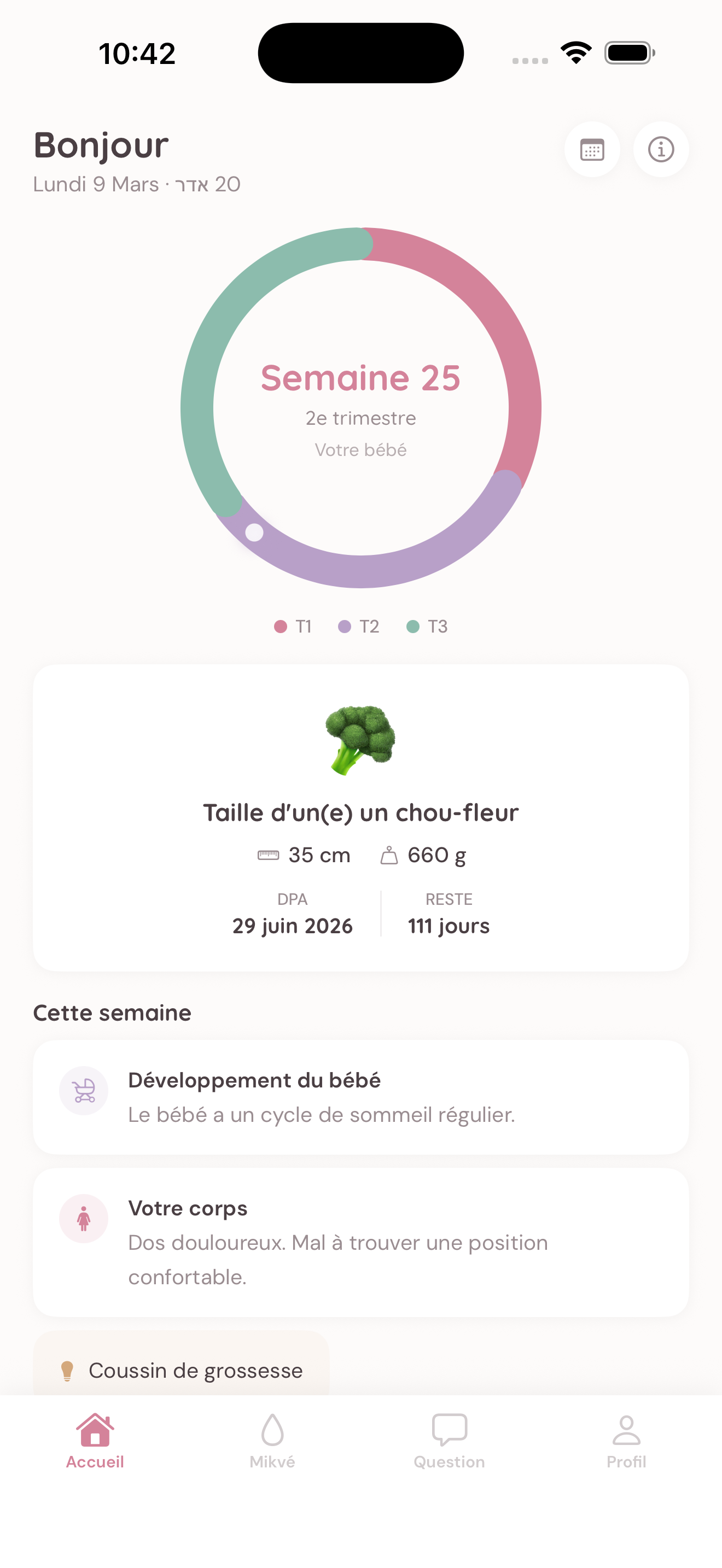This screenshot has width=722, height=1568.
Task: Open the calendar icon
Action: click(x=592, y=150)
